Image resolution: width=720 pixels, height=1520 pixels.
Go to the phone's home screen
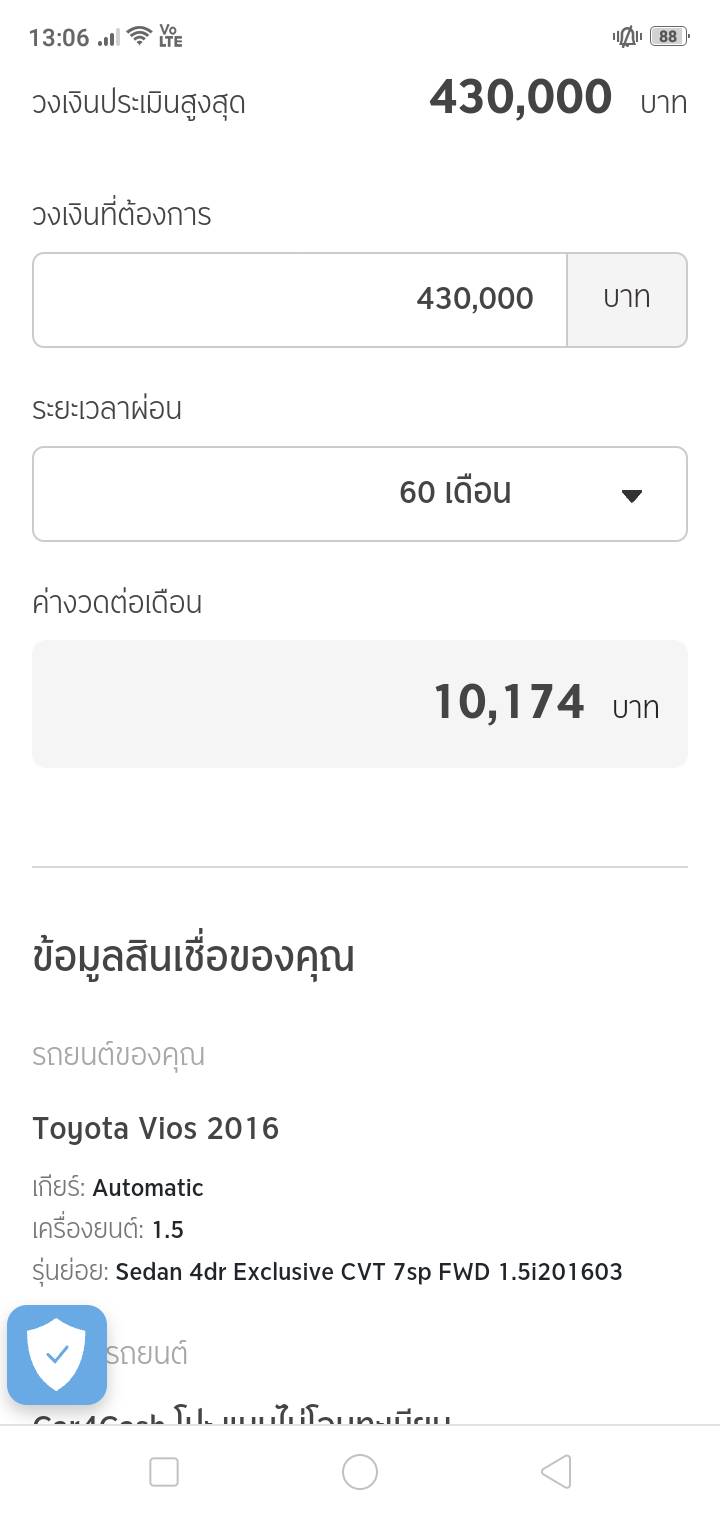click(360, 1472)
